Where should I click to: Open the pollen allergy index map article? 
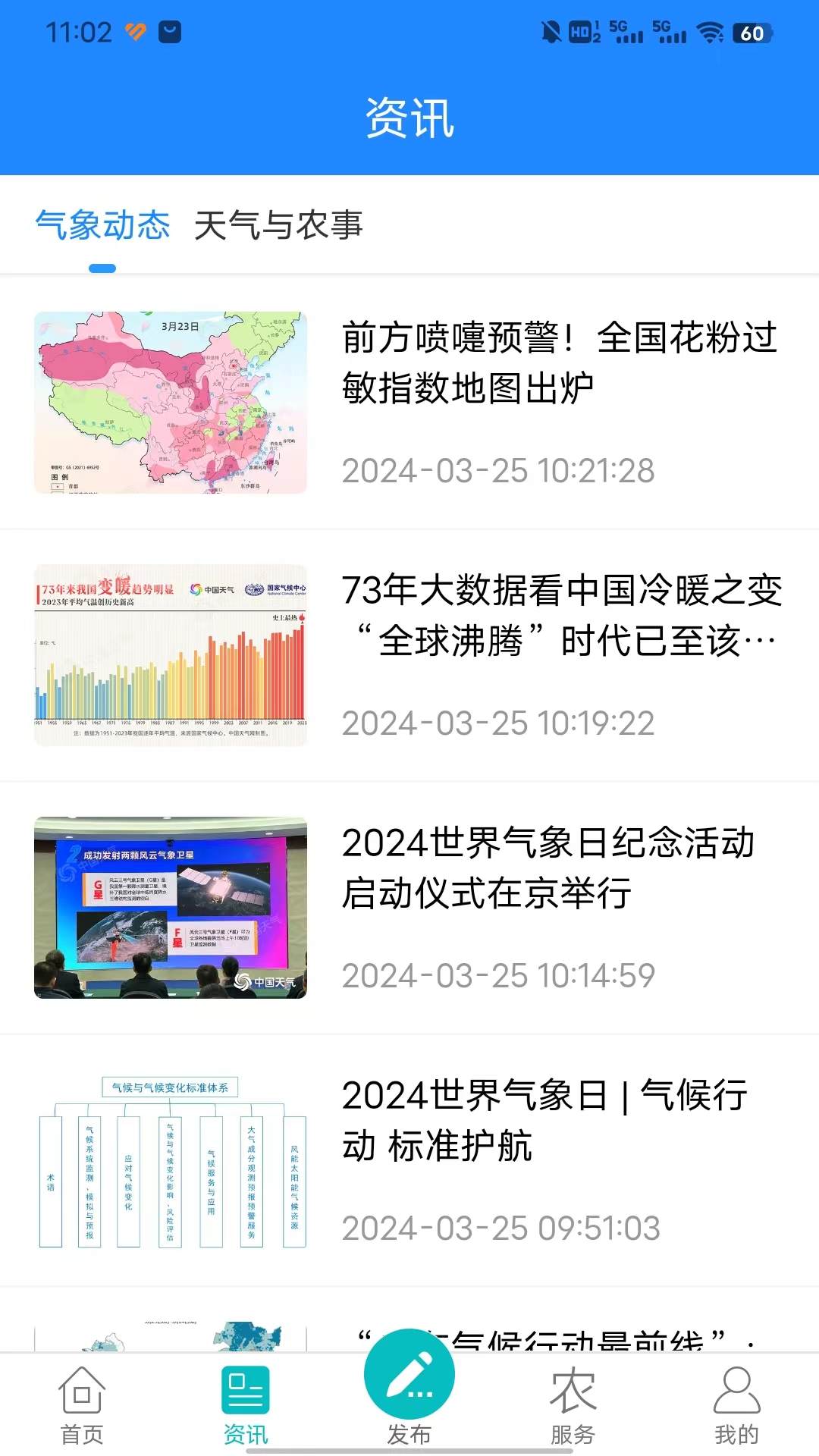(x=559, y=363)
